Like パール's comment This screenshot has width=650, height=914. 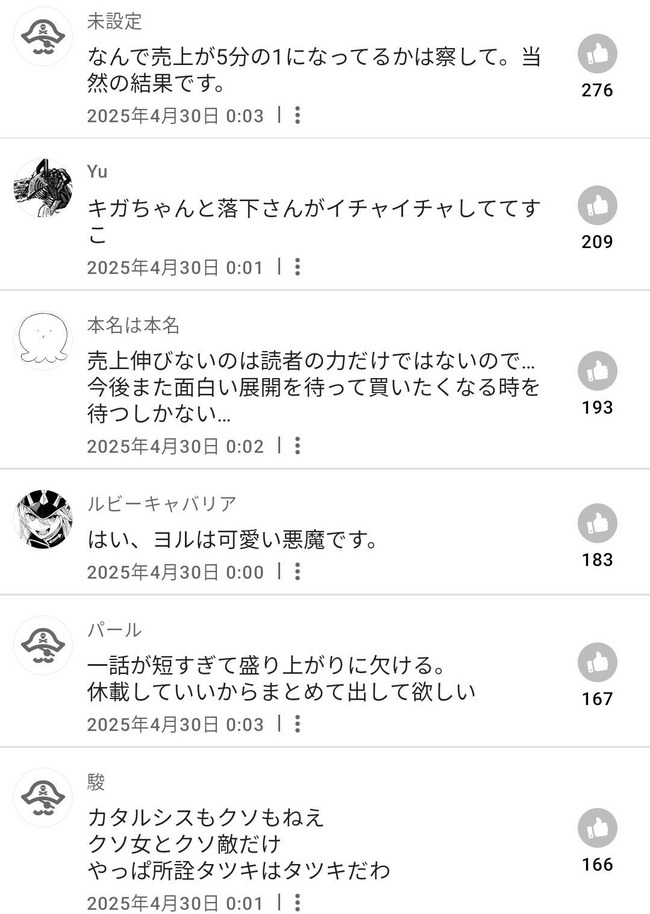pos(598,662)
